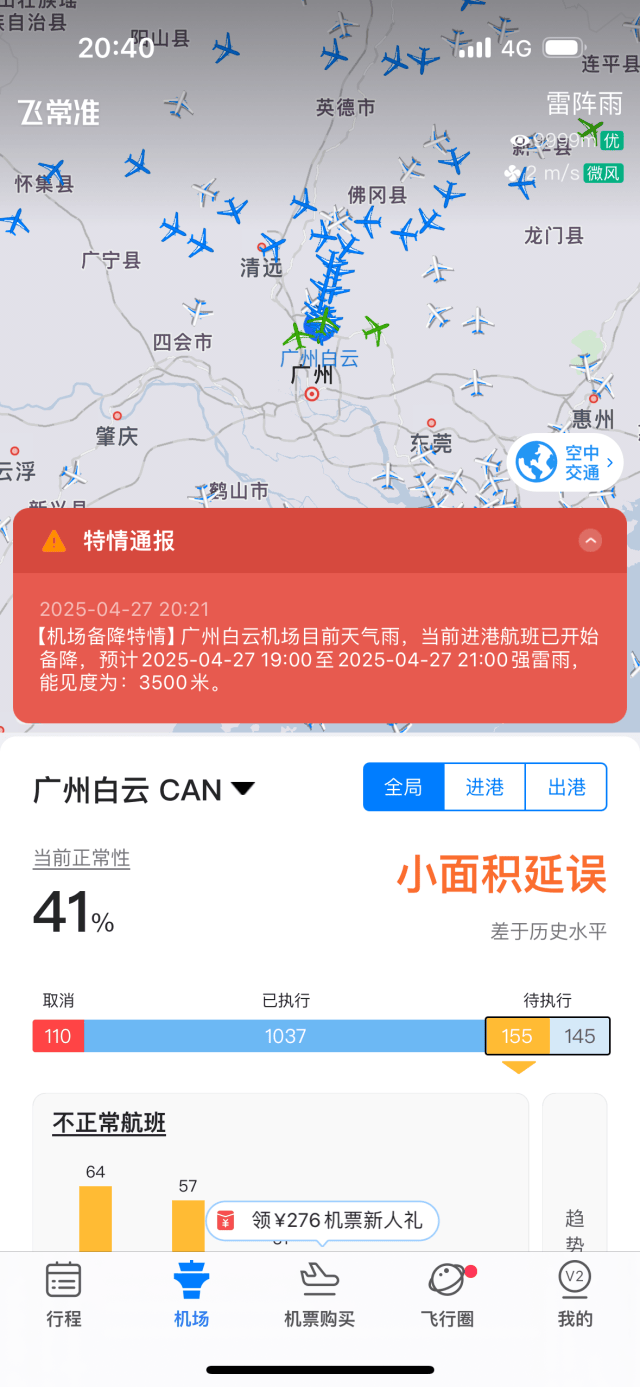Open the 飞行圈 tab

point(447,1295)
